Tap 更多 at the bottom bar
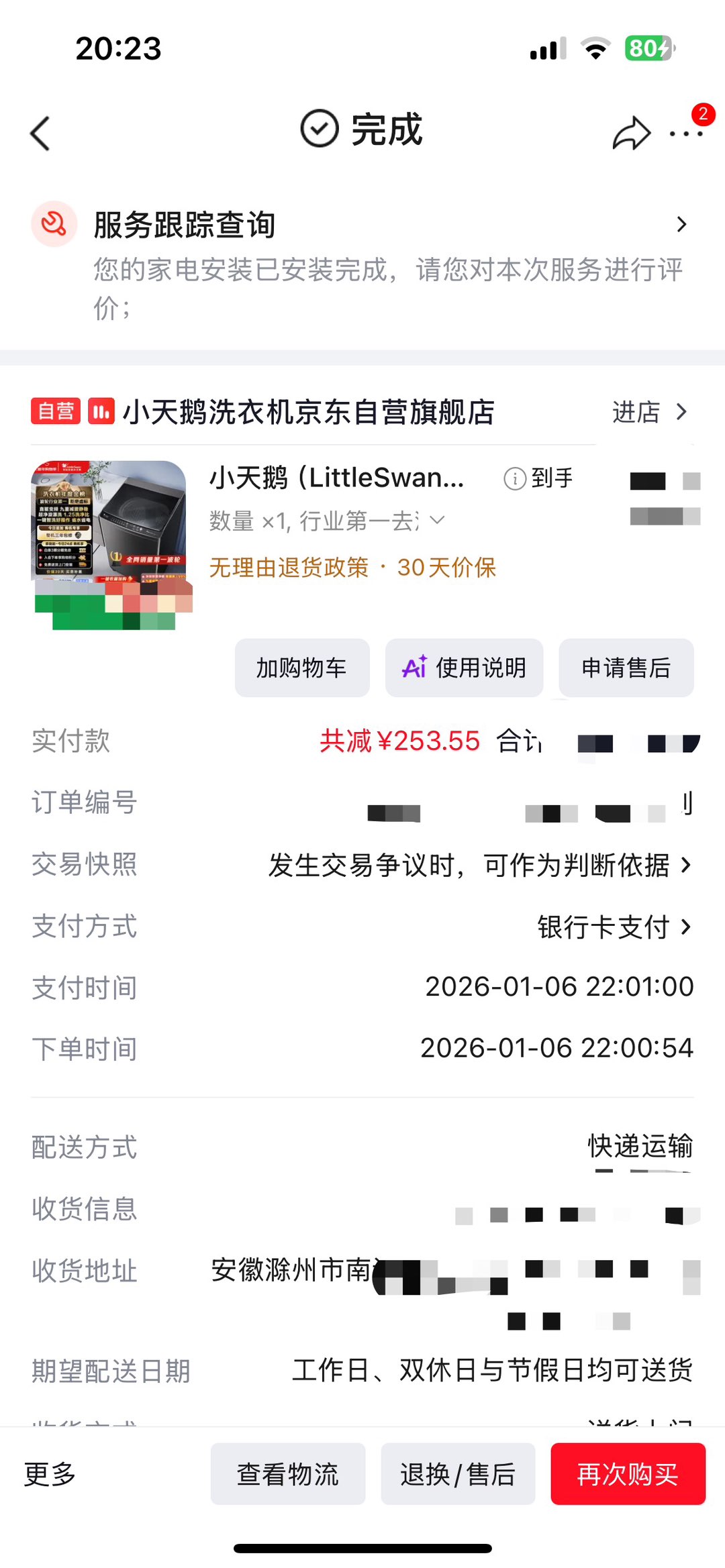This screenshot has height=1568, width=725. 50,1474
